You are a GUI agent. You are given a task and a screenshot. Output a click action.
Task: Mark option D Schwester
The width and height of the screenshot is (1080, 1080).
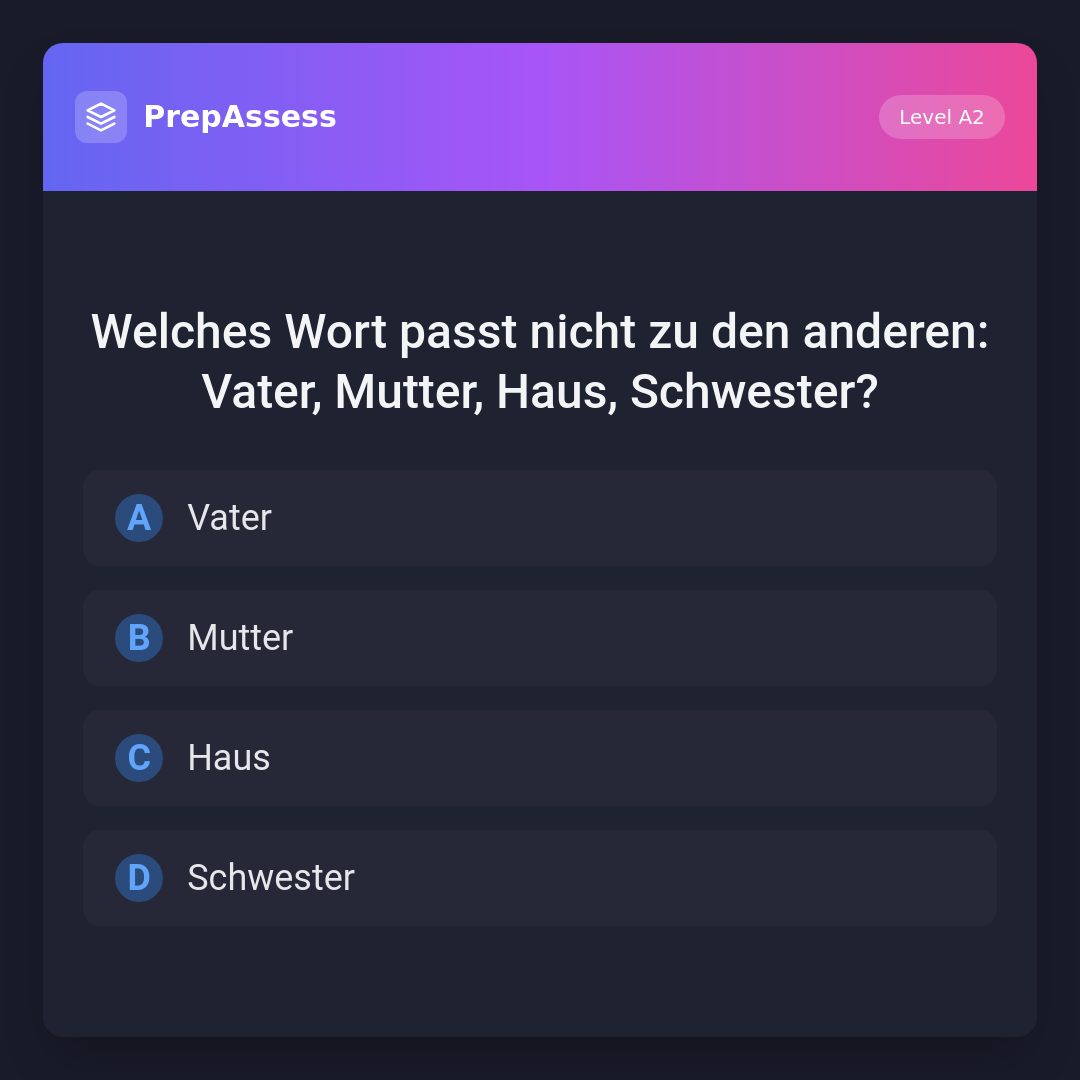(539, 878)
